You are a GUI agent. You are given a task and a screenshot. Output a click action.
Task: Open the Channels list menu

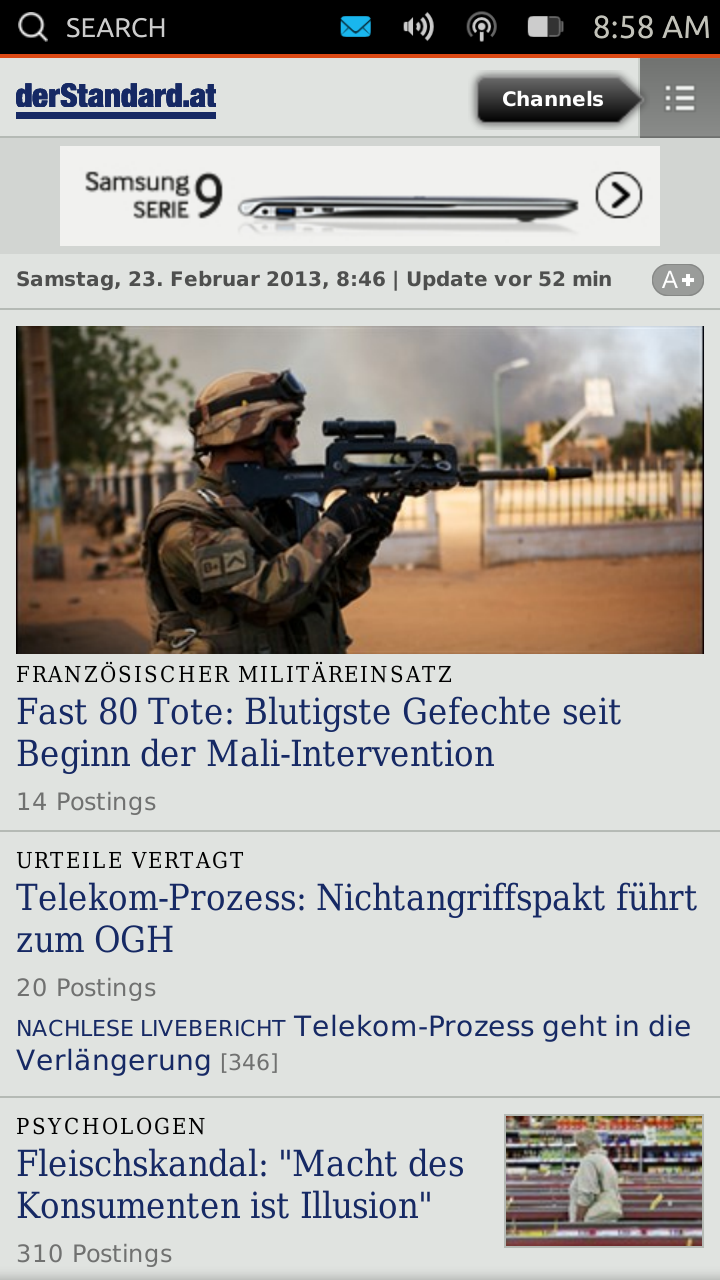click(x=679, y=98)
